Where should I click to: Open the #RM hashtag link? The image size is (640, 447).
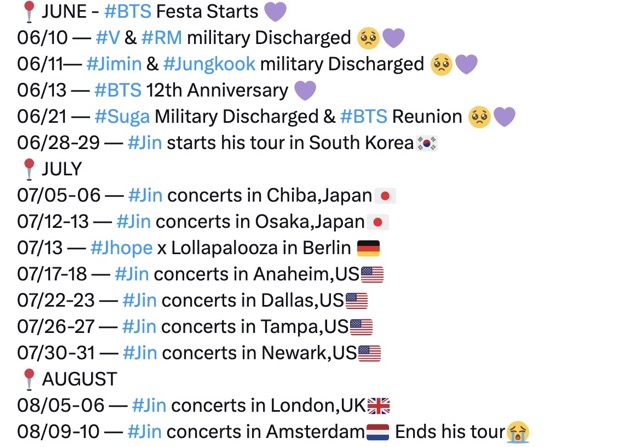162,38
